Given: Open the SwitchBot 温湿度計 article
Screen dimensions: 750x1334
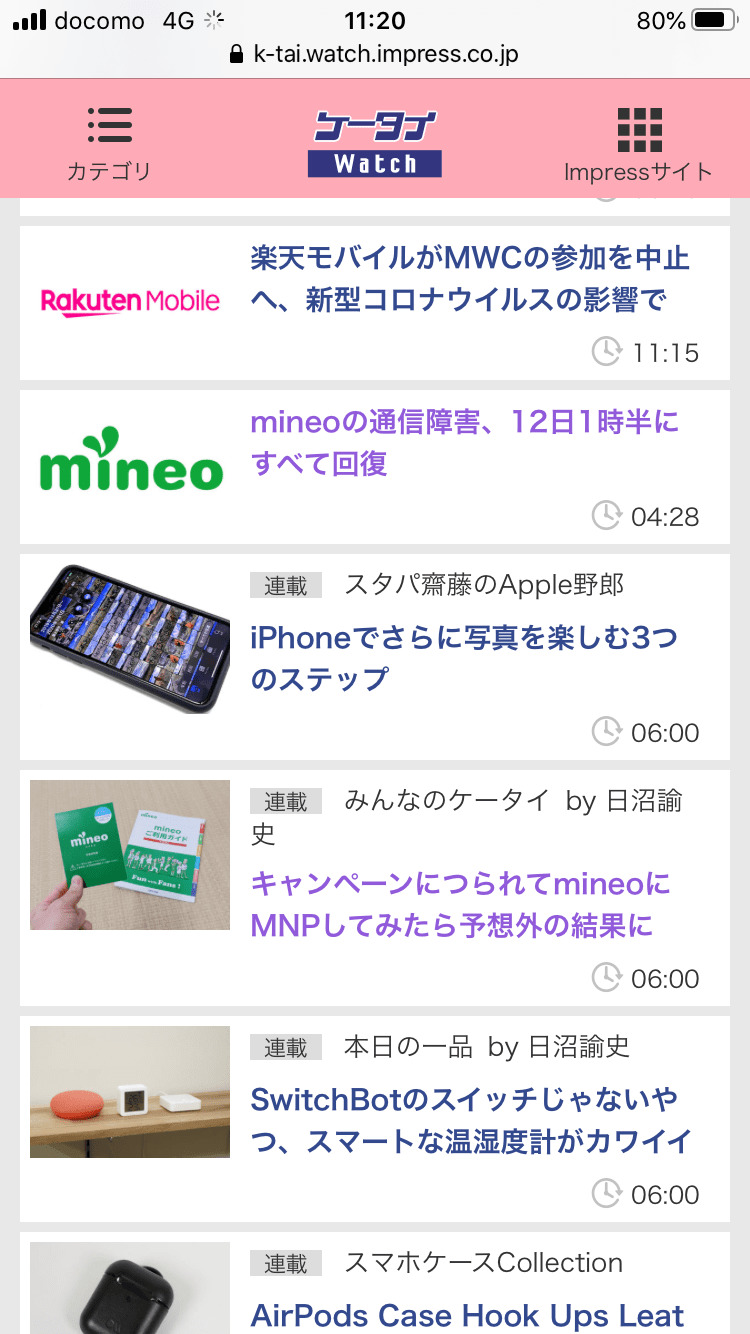Looking at the screenshot, I should click(471, 1119).
